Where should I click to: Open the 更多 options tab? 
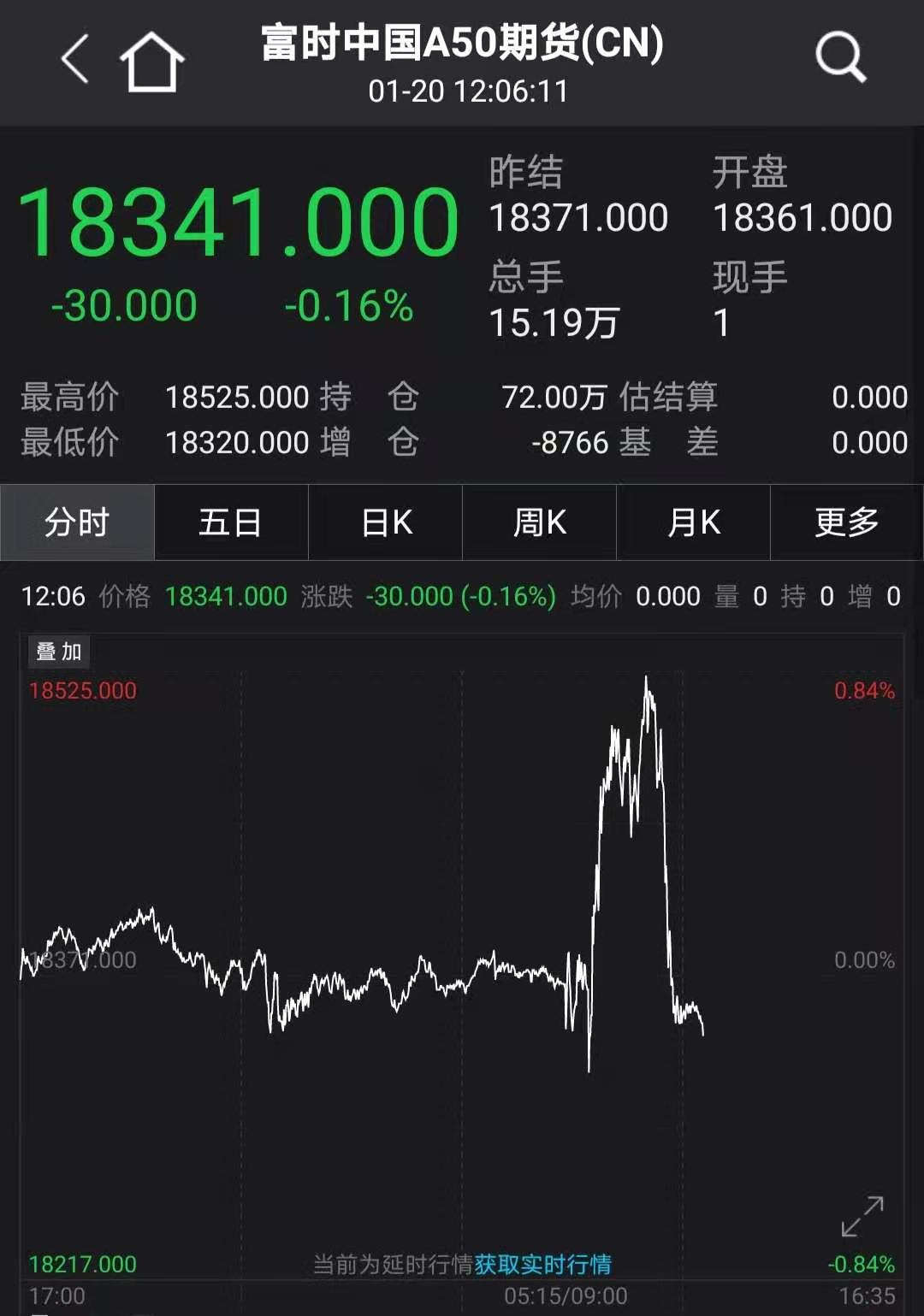click(847, 522)
